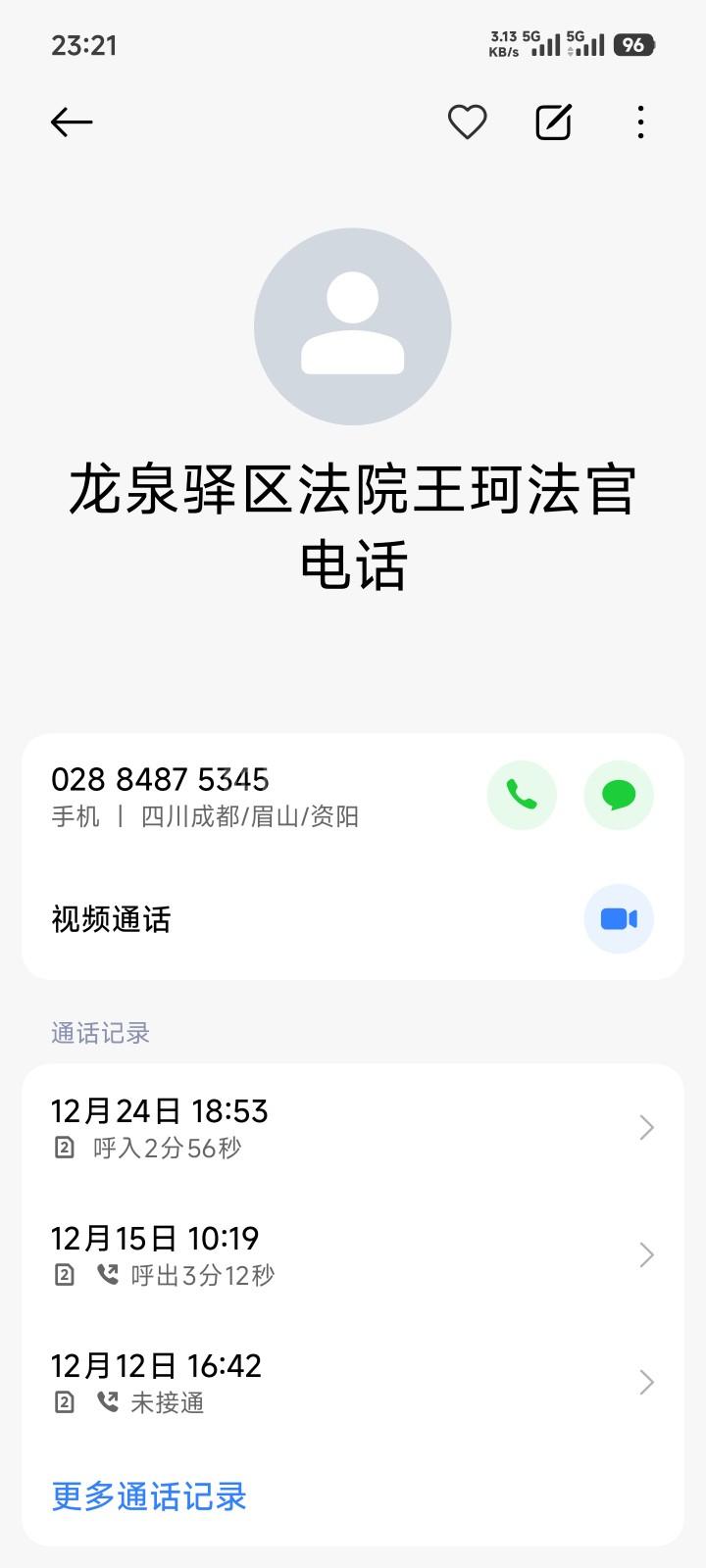View 更多通话记录
The height and width of the screenshot is (1568, 706).
coord(149,1496)
